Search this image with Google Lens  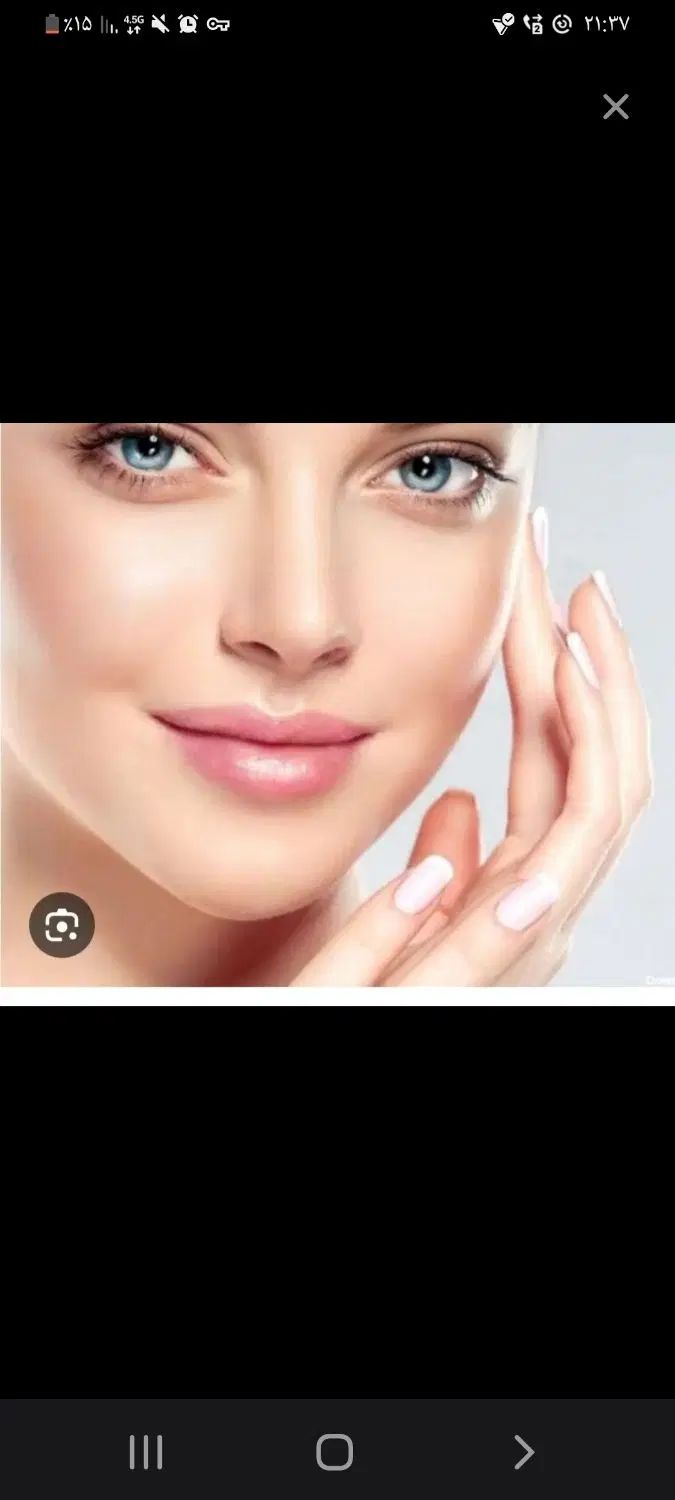[62, 926]
